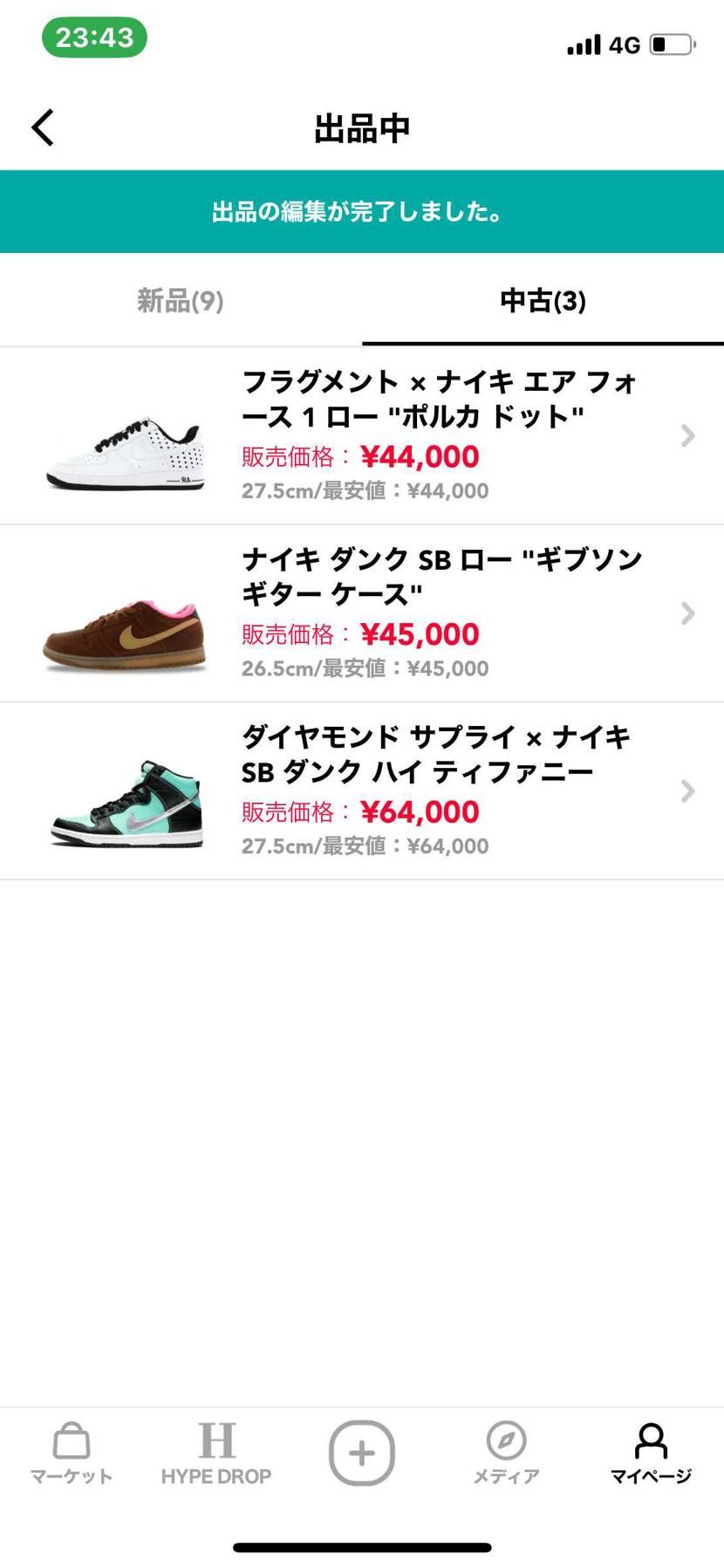Open the Gibson Guitar Case Dunk chevron

coord(687,613)
